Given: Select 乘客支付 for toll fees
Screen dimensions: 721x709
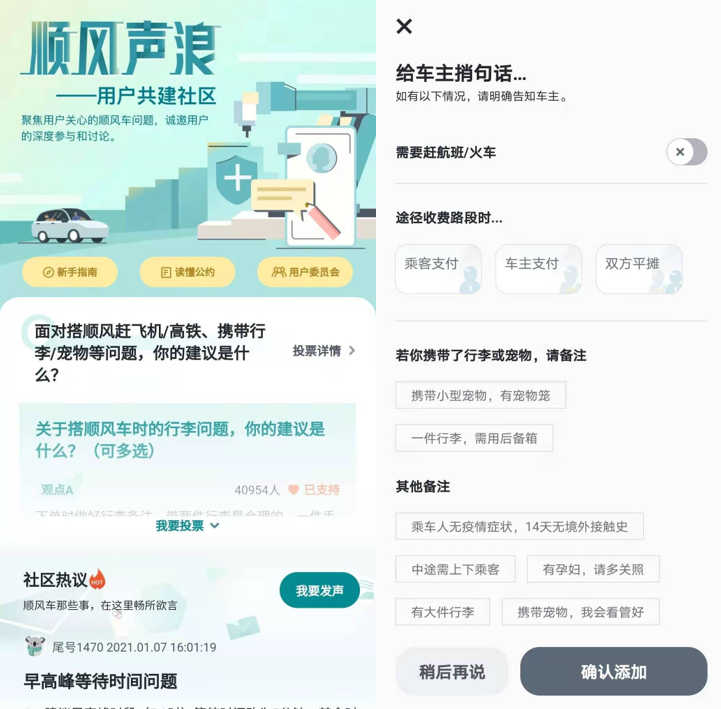Looking at the screenshot, I should pyautogui.click(x=438, y=269).
